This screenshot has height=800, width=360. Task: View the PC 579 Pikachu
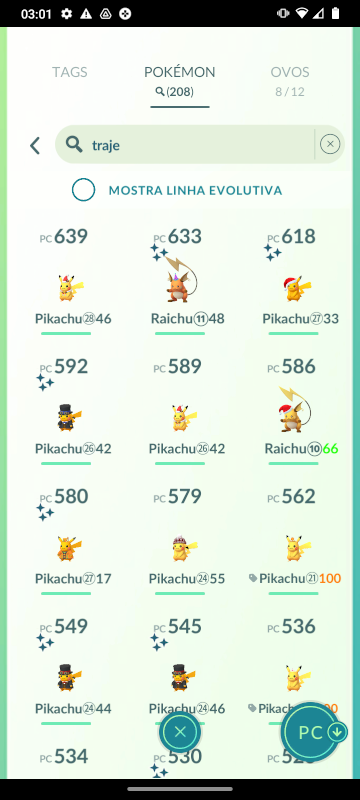click(180, 542)
